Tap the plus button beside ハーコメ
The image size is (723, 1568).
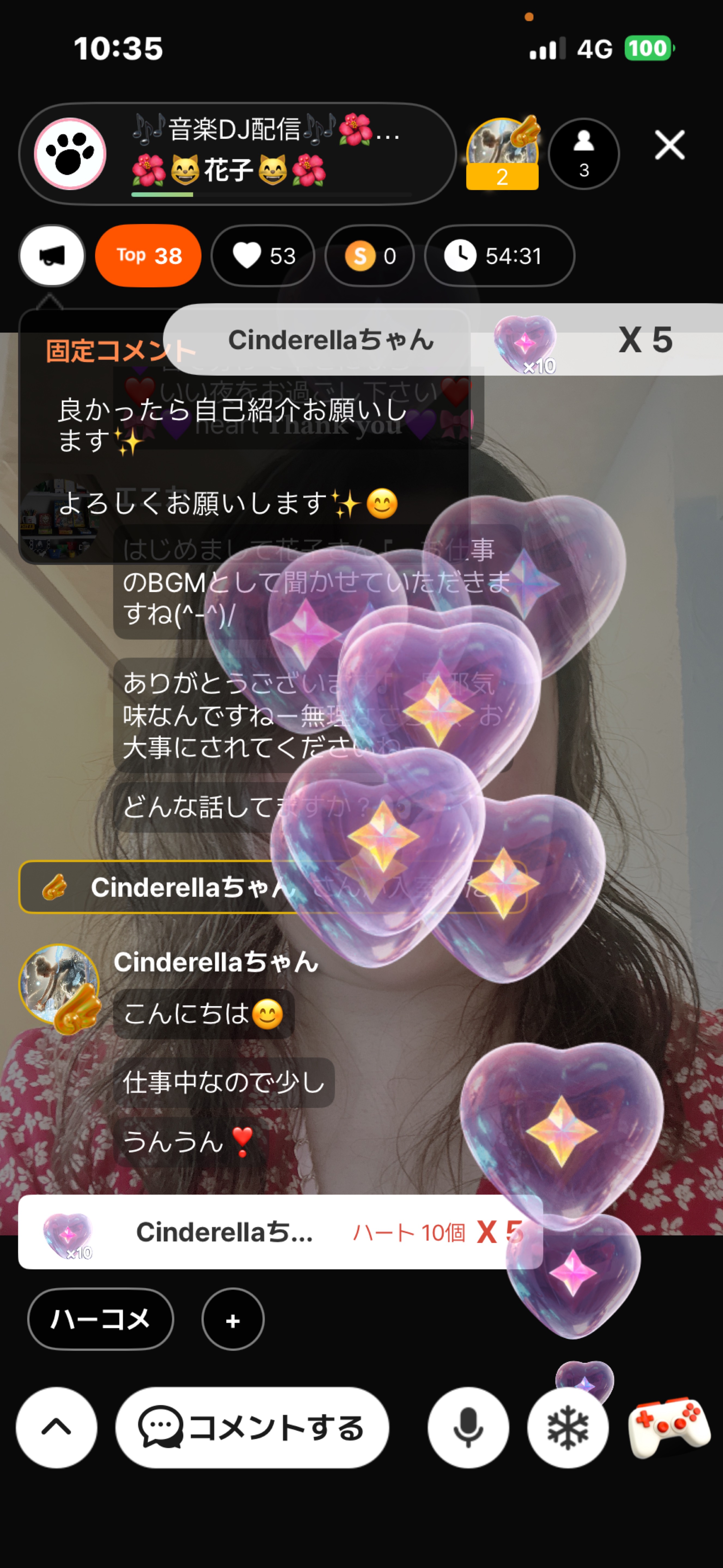click(x=233, y=1320)
